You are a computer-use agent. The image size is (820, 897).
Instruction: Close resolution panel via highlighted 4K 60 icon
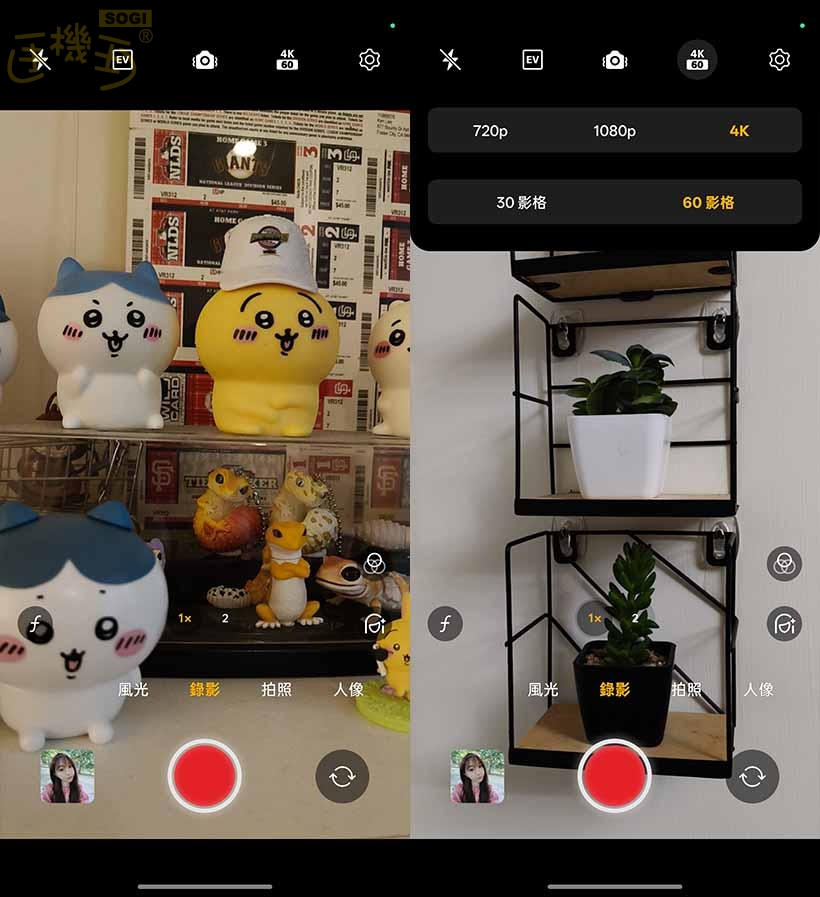697,60
